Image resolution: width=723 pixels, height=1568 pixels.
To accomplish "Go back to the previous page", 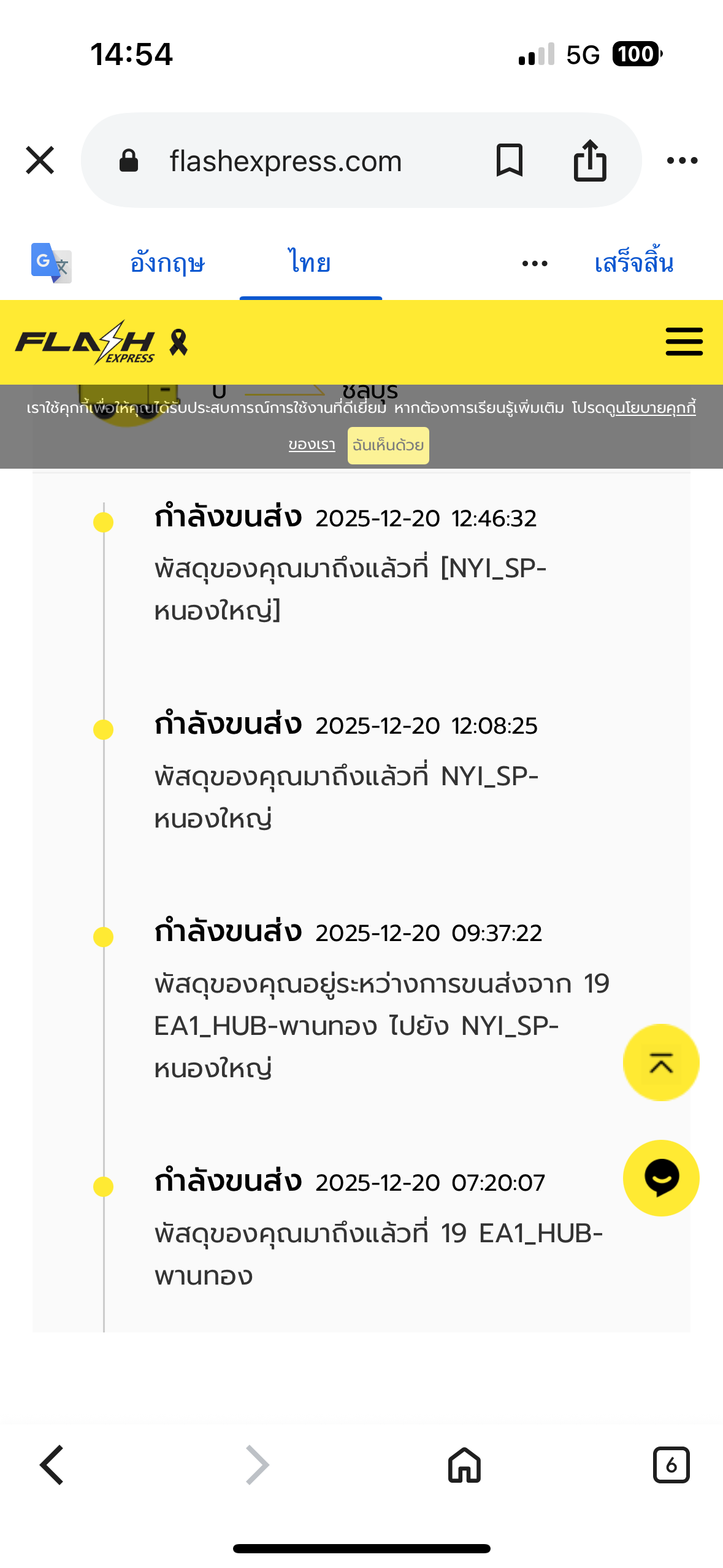I will (x=52, y=1465).
